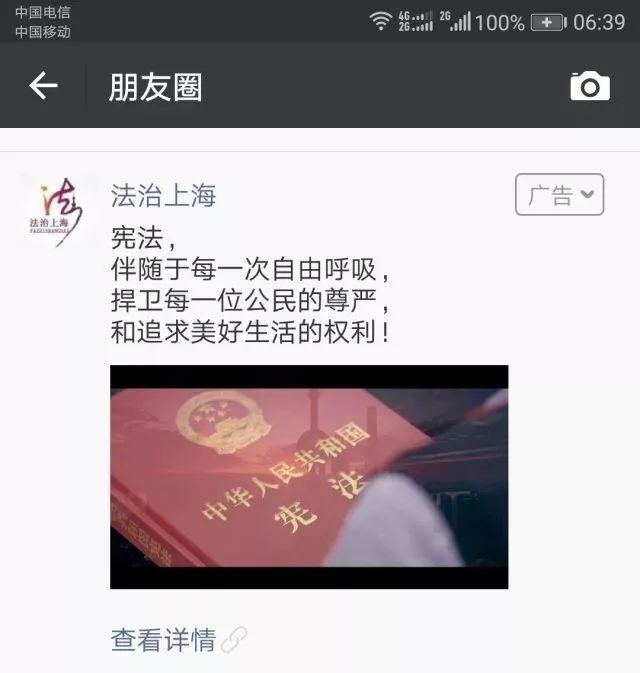The image size is (640, 673).
Task: Go back from 朋友圈 (Moments)
Action: pyautogui.click(x=43, y=87)
